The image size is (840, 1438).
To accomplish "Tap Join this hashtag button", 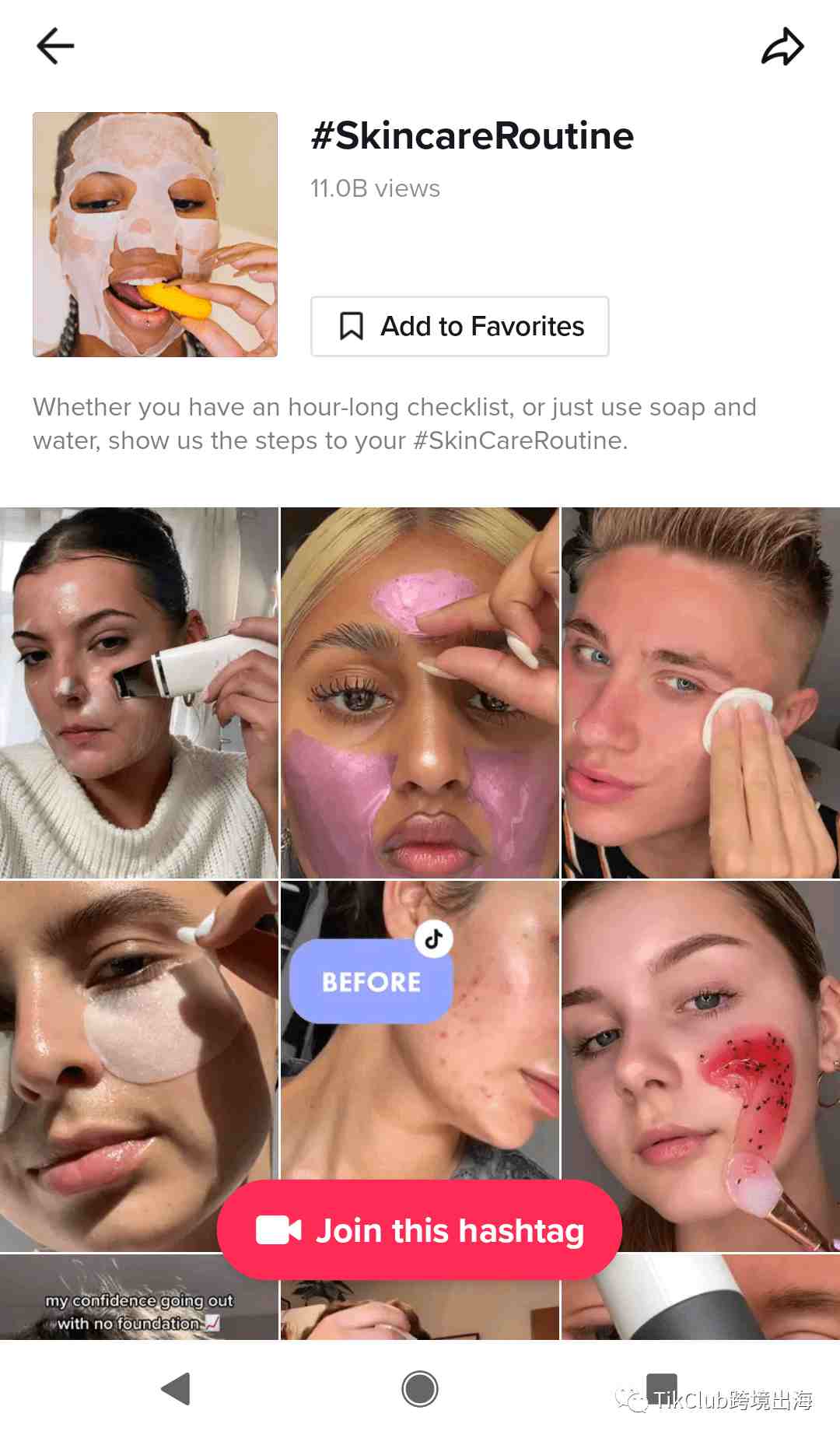I will pos(419,1231).
